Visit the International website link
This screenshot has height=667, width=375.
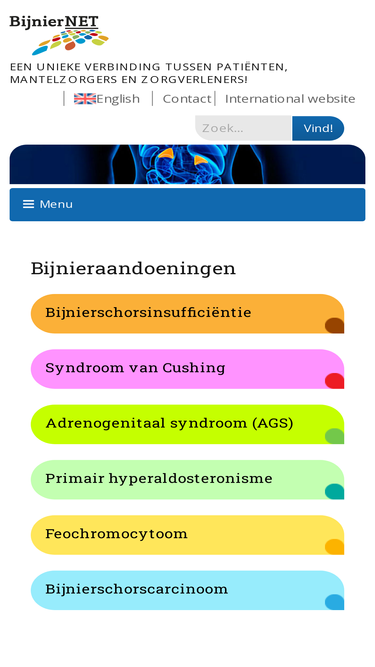pyautogui.click(x=290, y=99)
